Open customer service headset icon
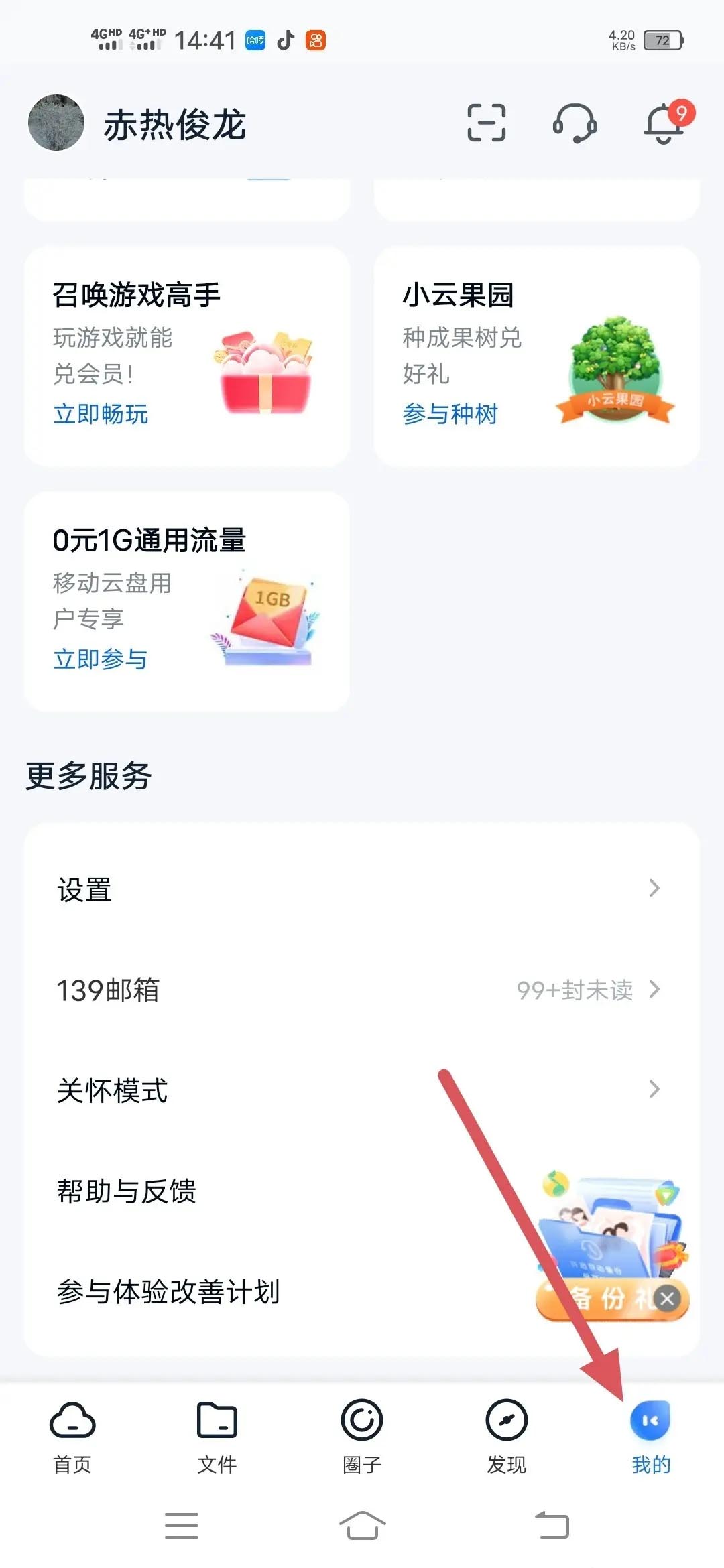Image resolution: width=724 pixels, height=1568 pixels. [x=575, y=124]
